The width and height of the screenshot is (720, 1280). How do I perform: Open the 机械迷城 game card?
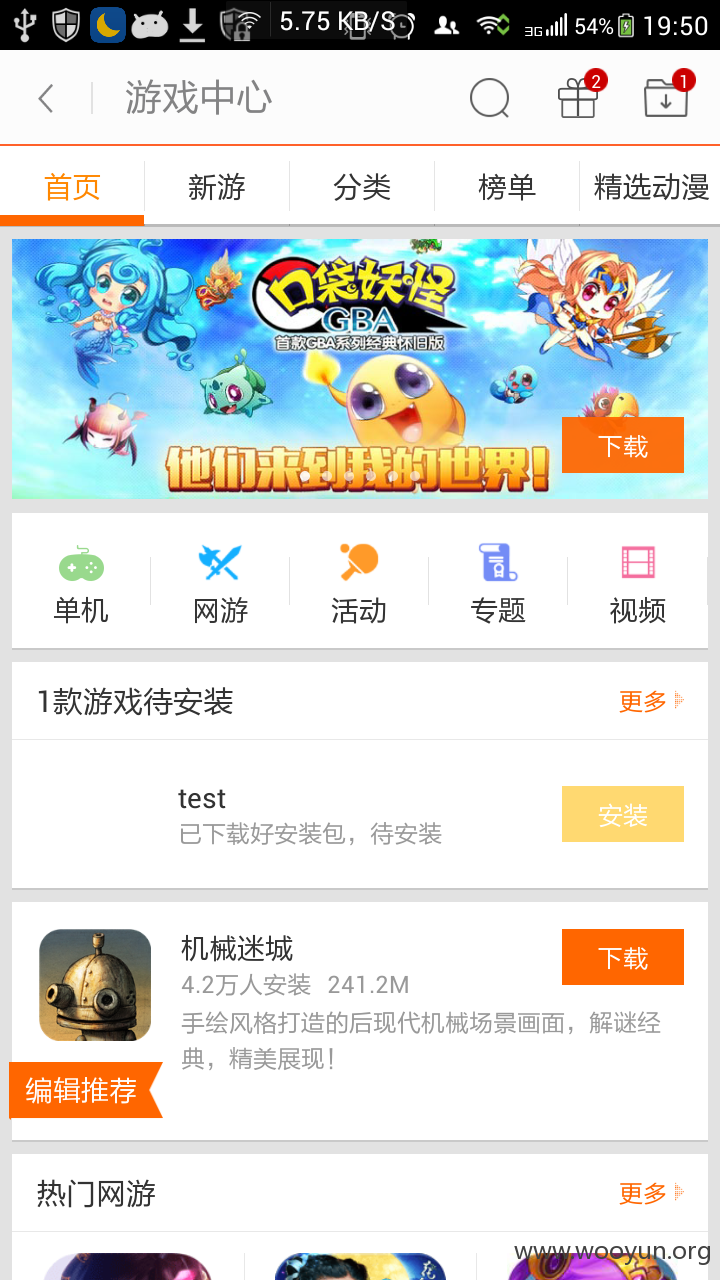tap(360, 1021)
